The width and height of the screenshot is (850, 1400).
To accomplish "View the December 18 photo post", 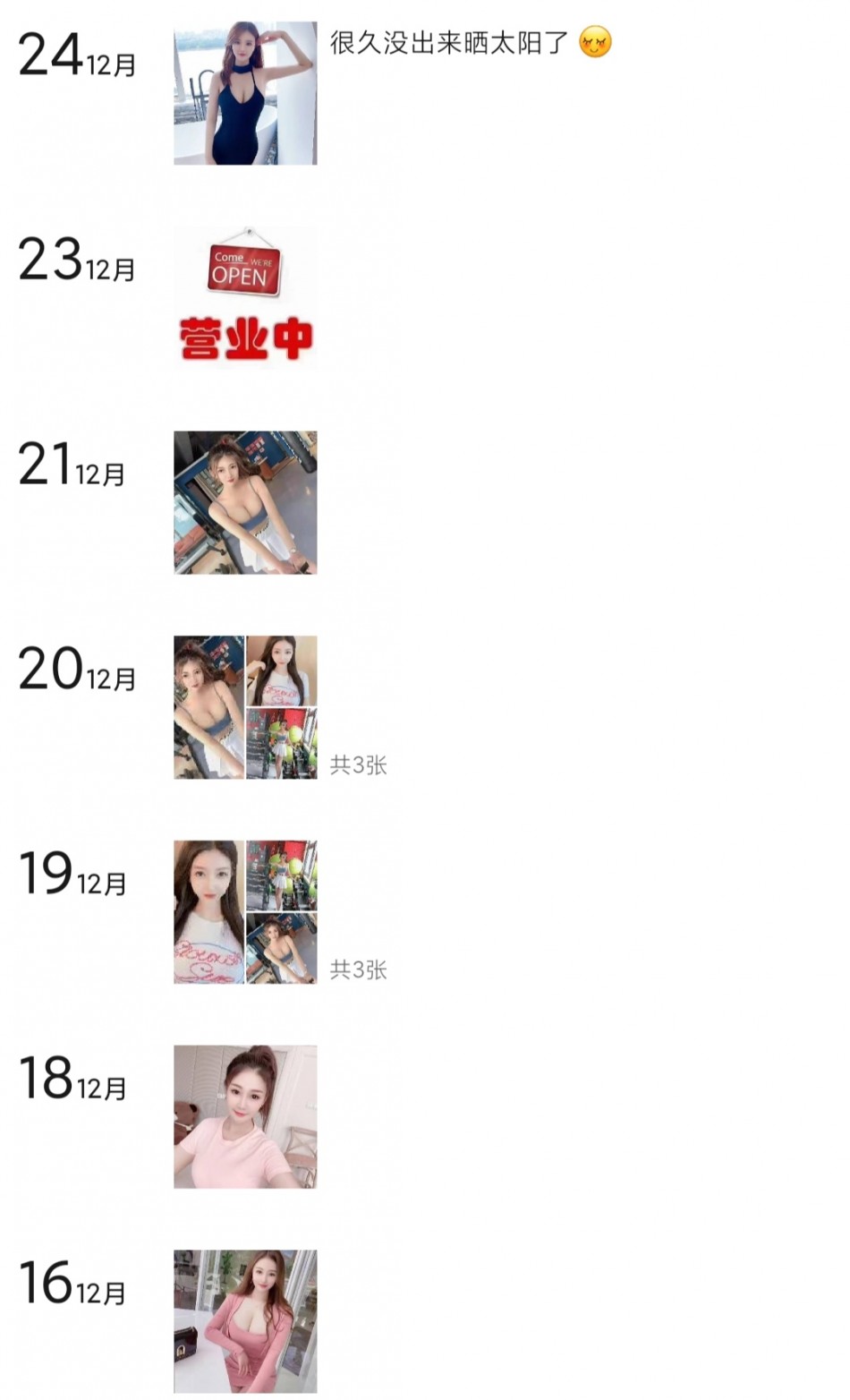I will coord(245,1116).
